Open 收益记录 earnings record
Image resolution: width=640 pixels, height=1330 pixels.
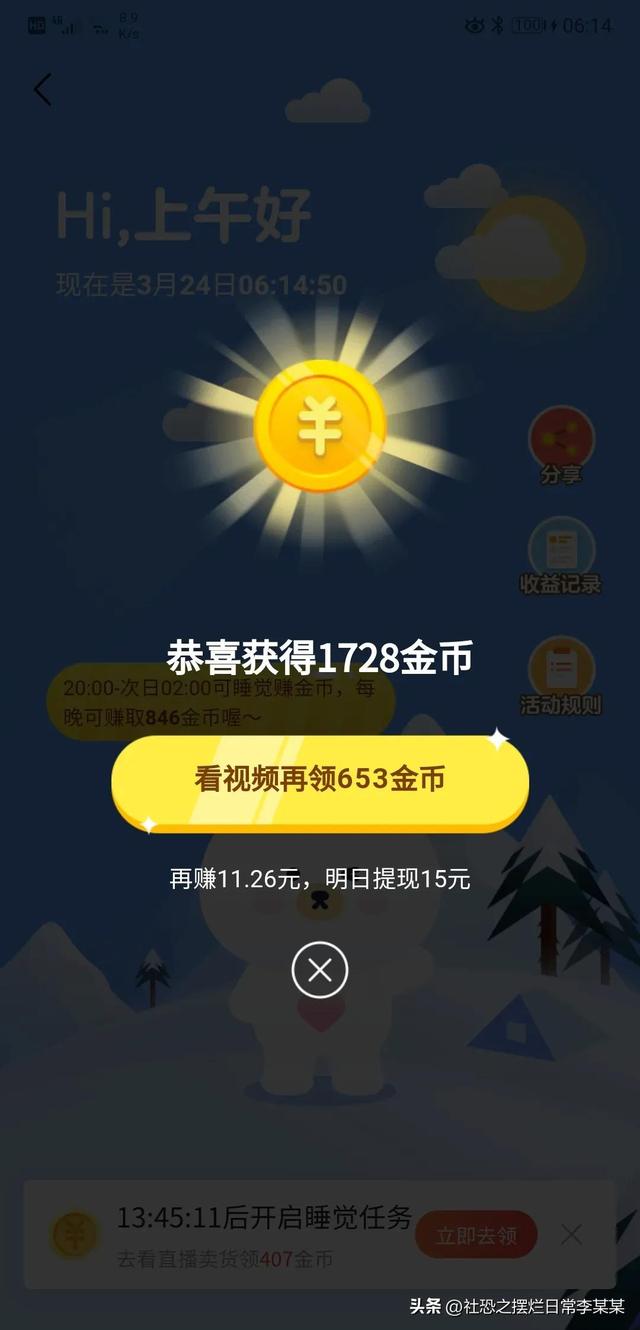tap(561, 555)
